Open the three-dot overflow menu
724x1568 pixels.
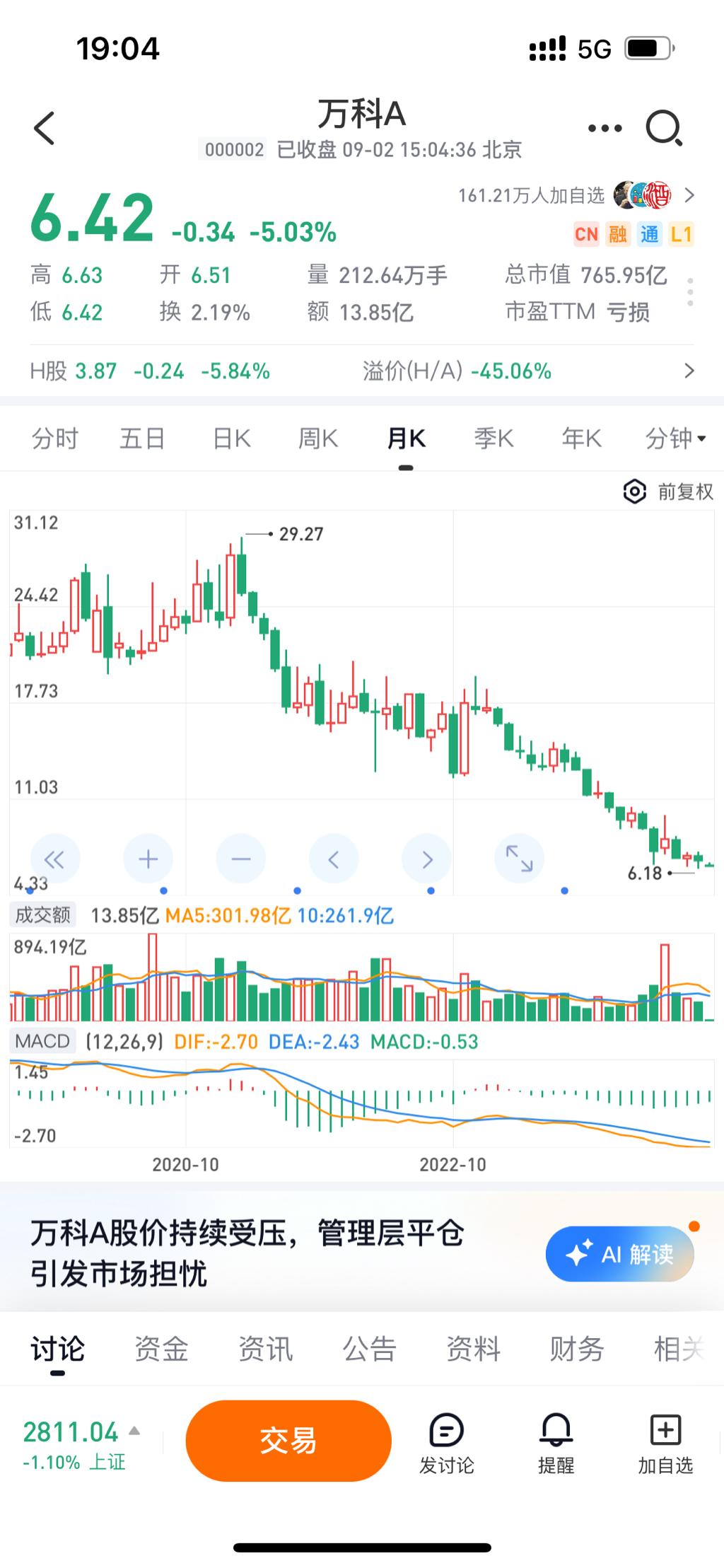coord(605,128)
